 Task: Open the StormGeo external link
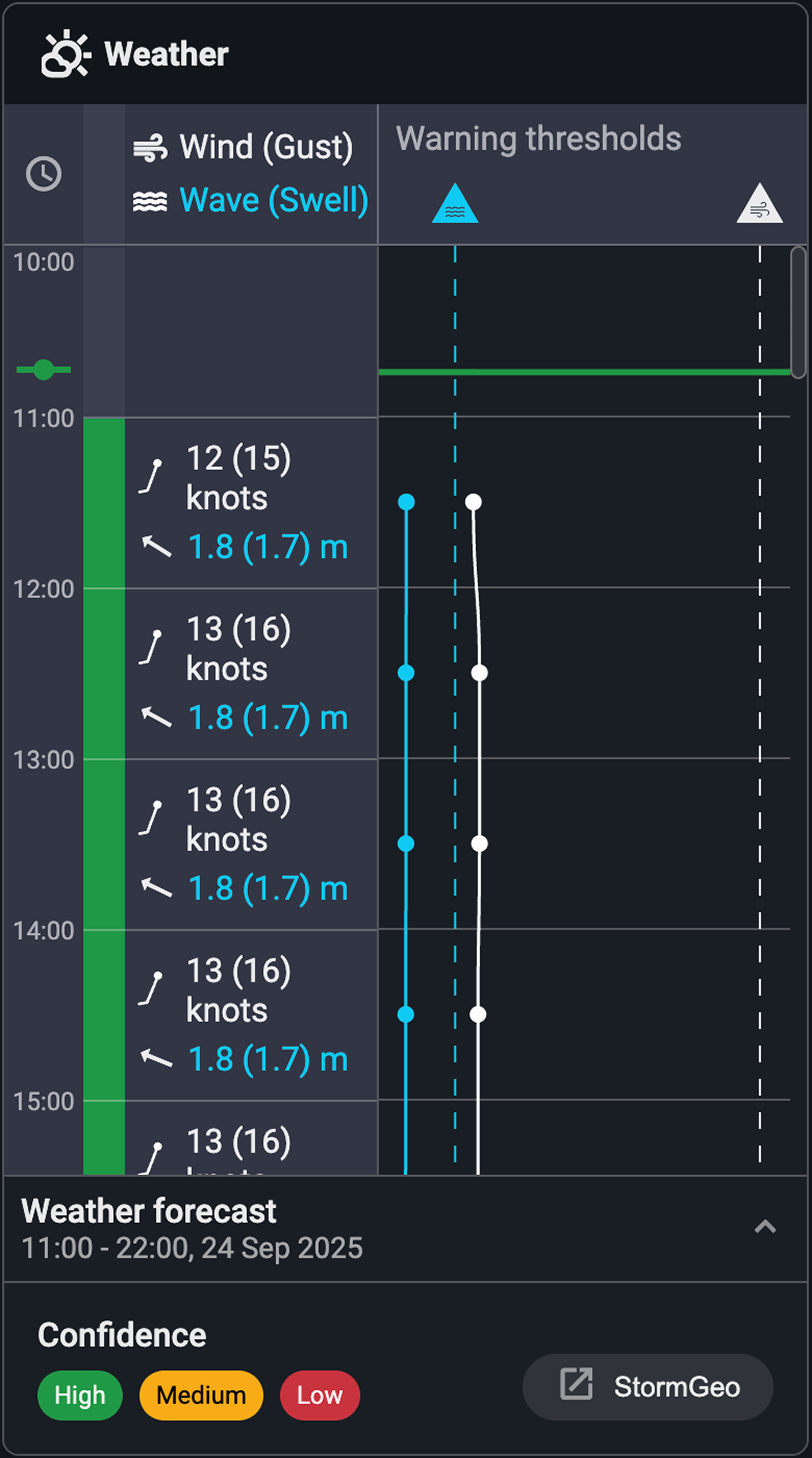648,1387
